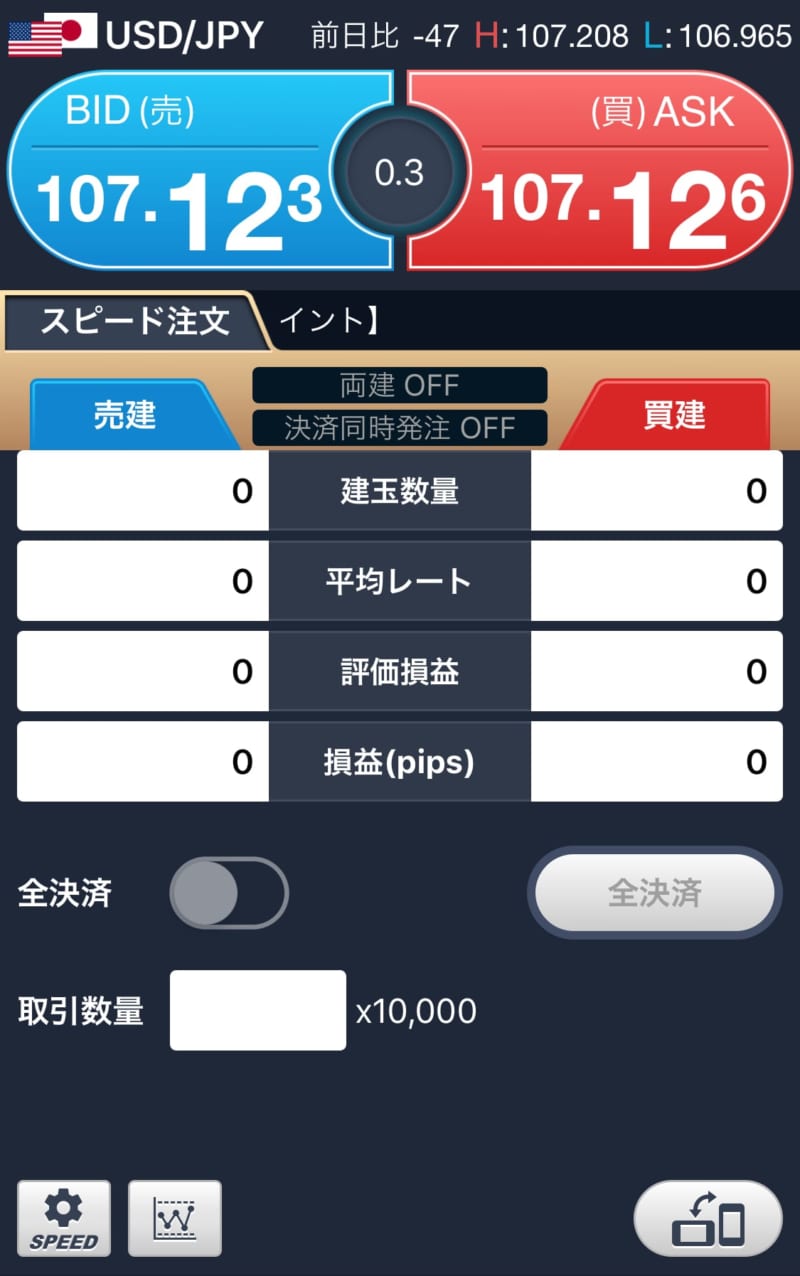Toggle the 両建 OFF setting
The height and width of the screenshot is (1276, 800).
399,385
